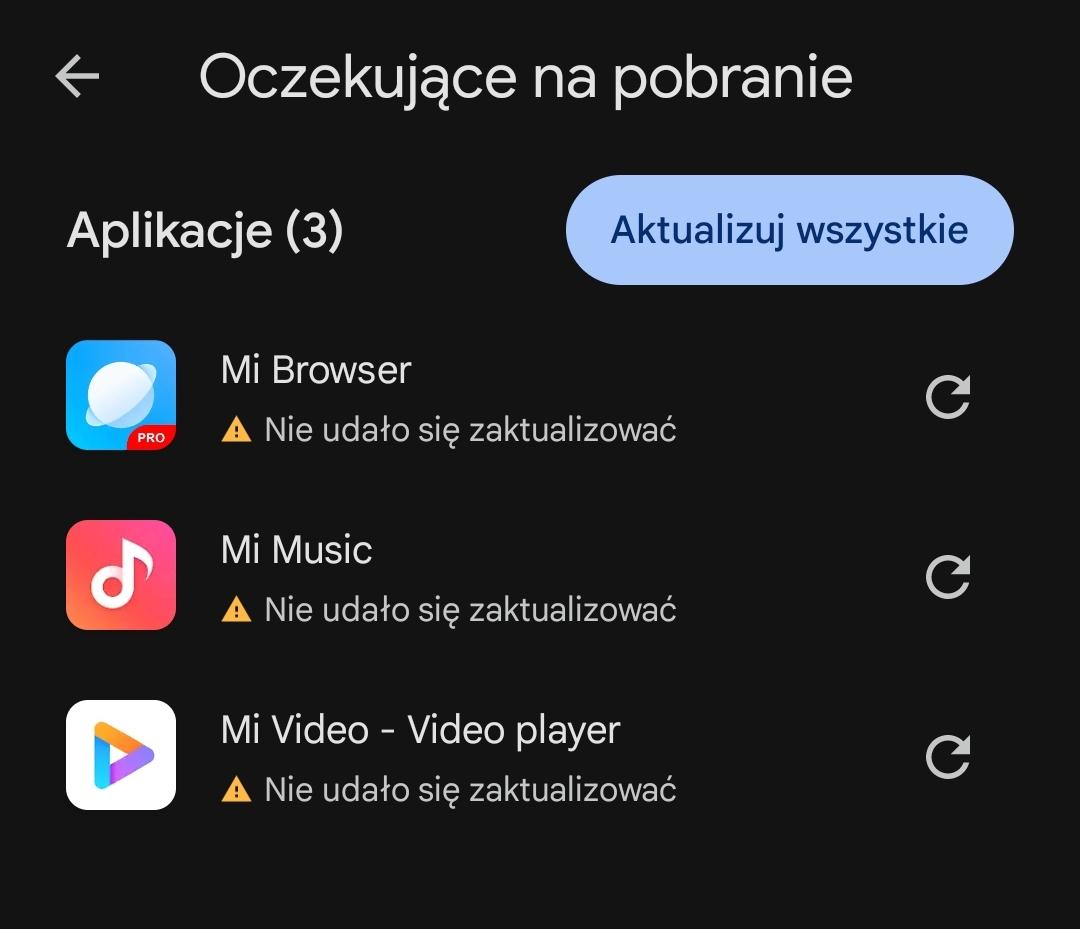Retry the Mi Video update

947,757
